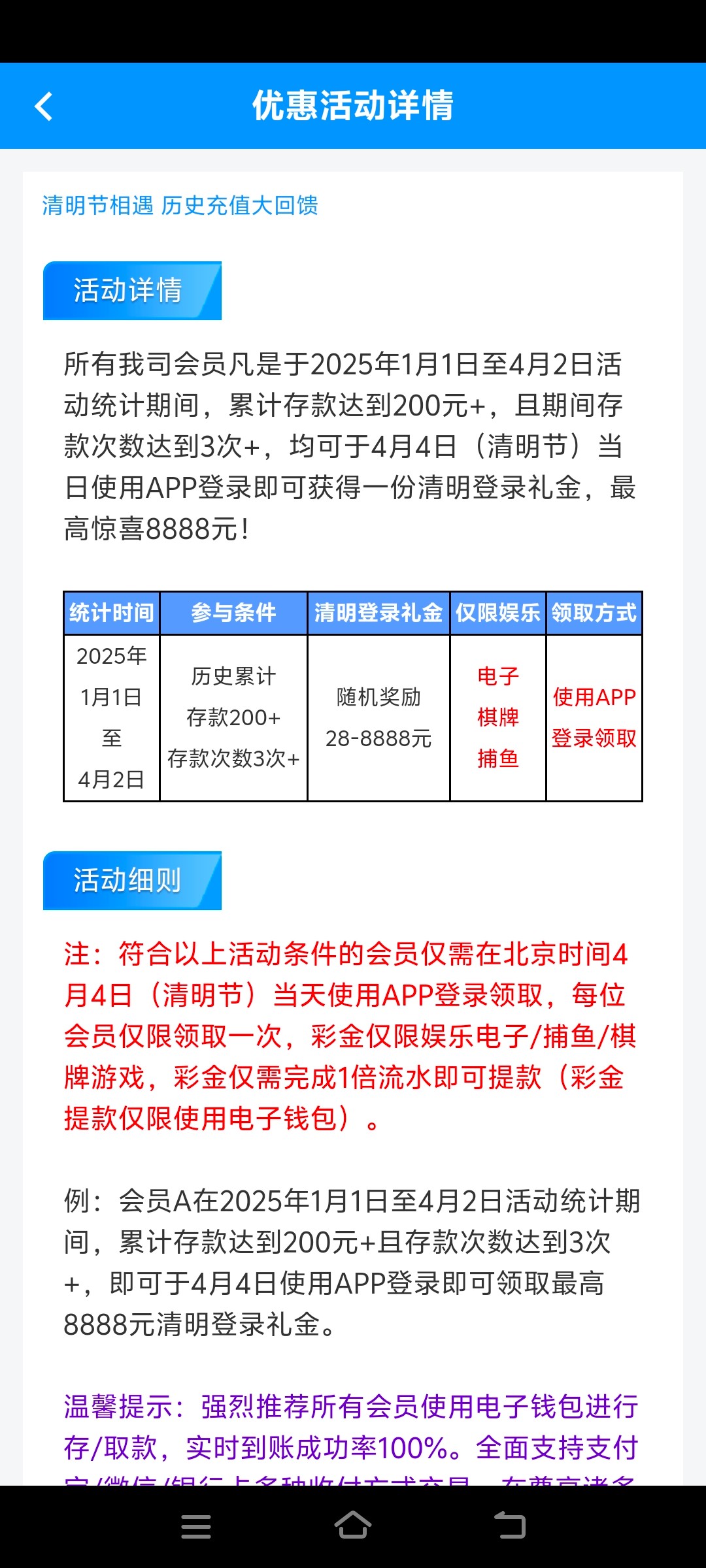Tap the system home button
This screenshot has width=706, height=1568.
coord(352,1526)
